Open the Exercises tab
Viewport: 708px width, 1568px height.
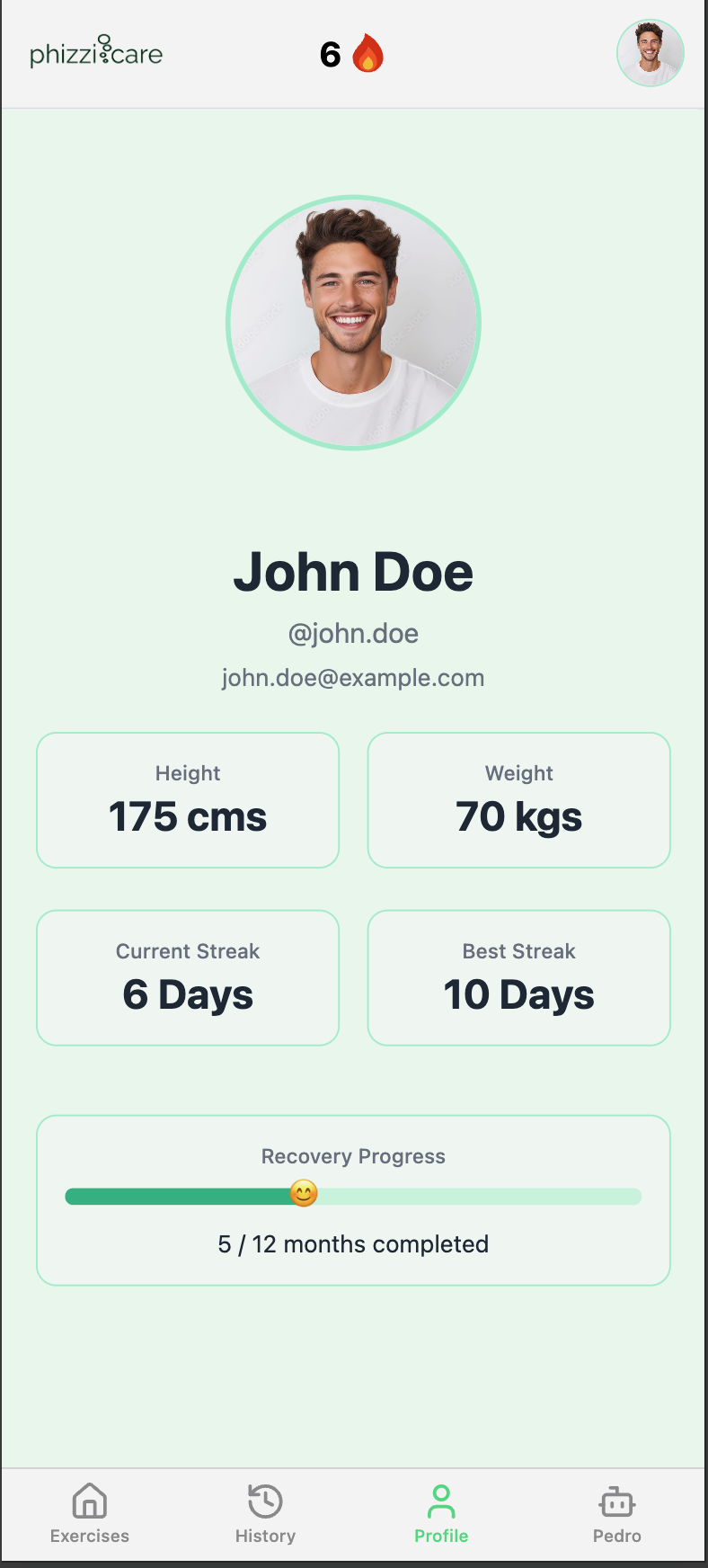coord(90,1514)
